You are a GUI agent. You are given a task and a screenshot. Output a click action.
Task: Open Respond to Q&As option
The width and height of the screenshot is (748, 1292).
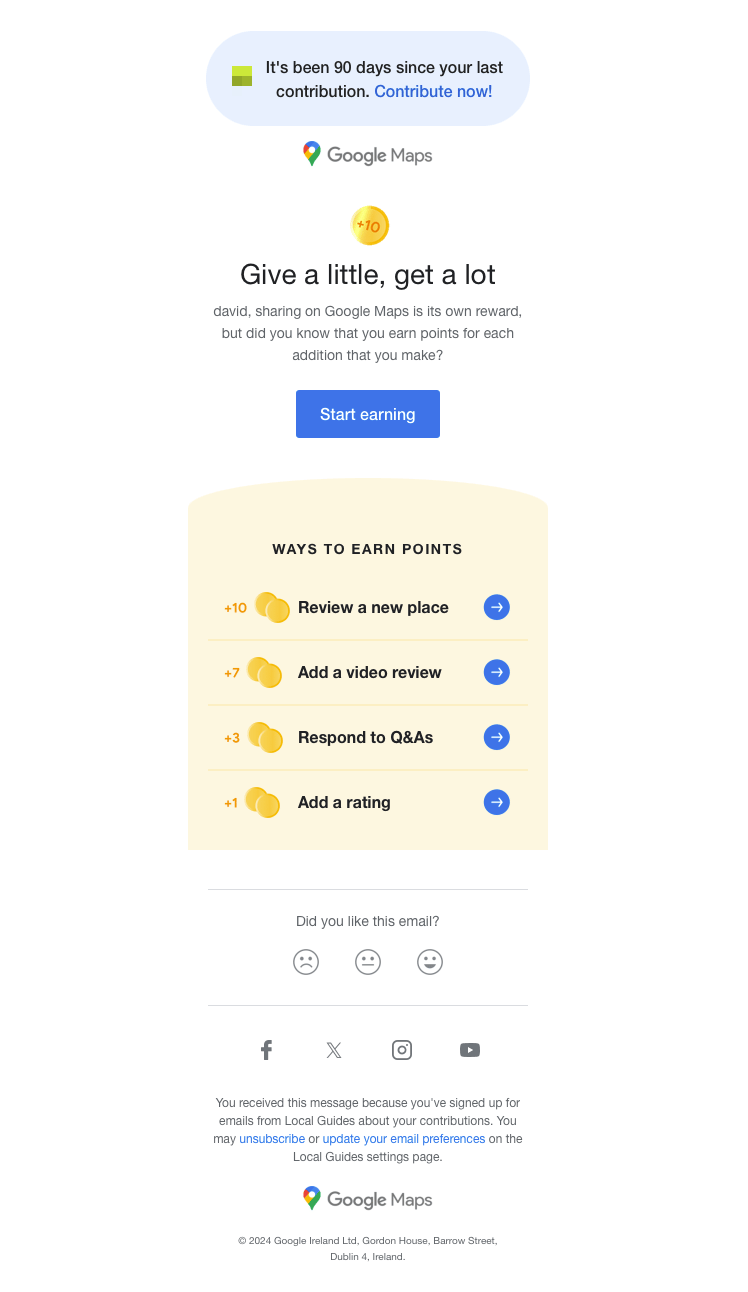(x=365, y=738)
